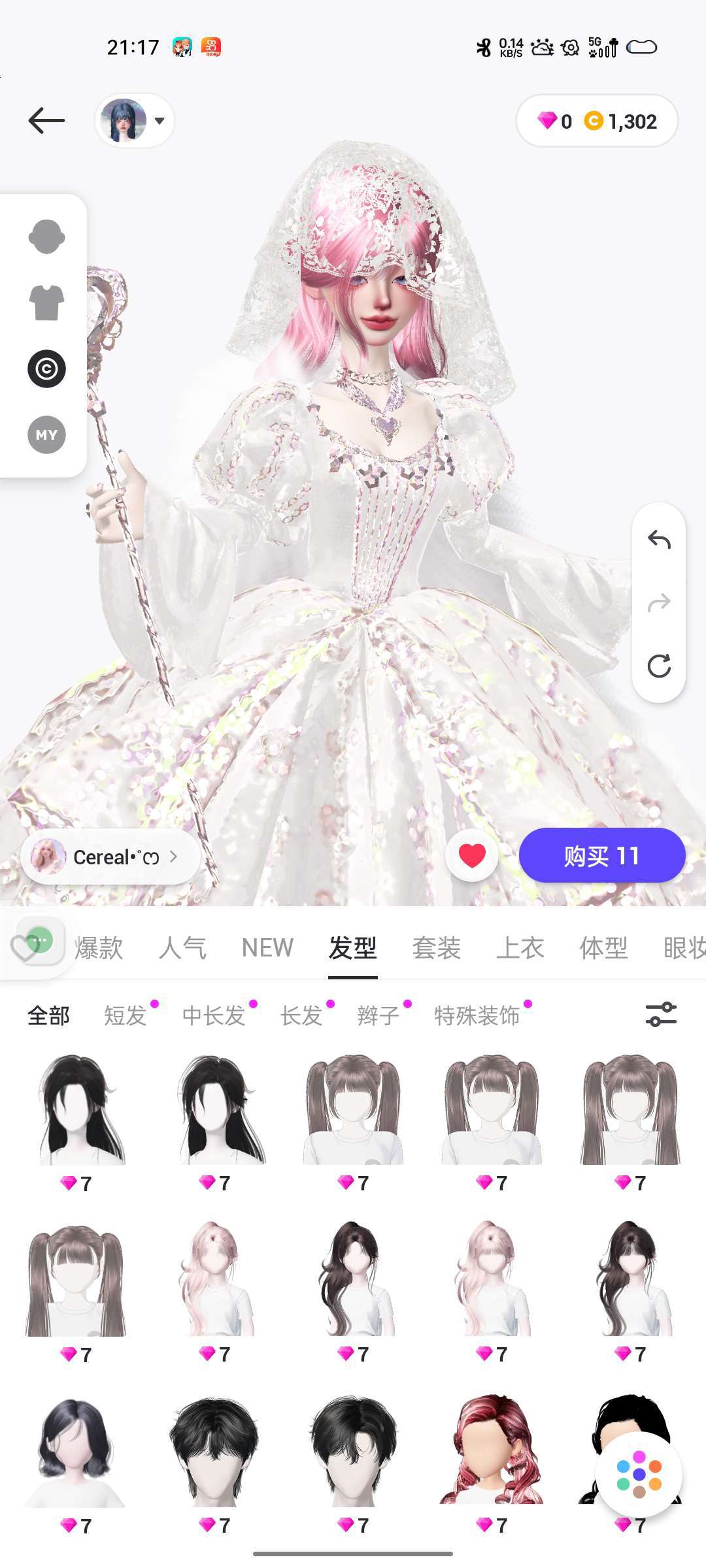Open the MY items section
This screenshot has height=1568, width=706.
[x=46, y=434]
